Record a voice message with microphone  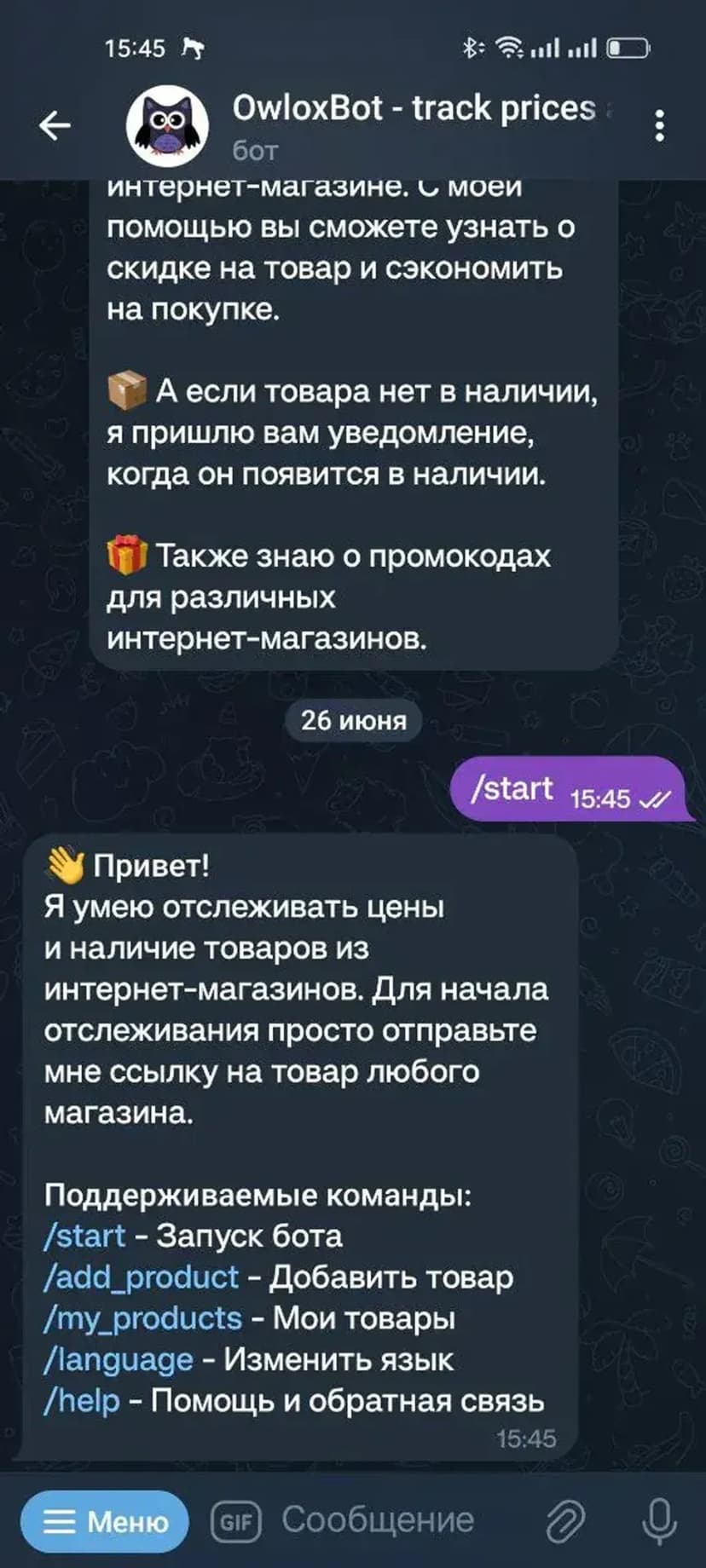tap(658, 1521)
